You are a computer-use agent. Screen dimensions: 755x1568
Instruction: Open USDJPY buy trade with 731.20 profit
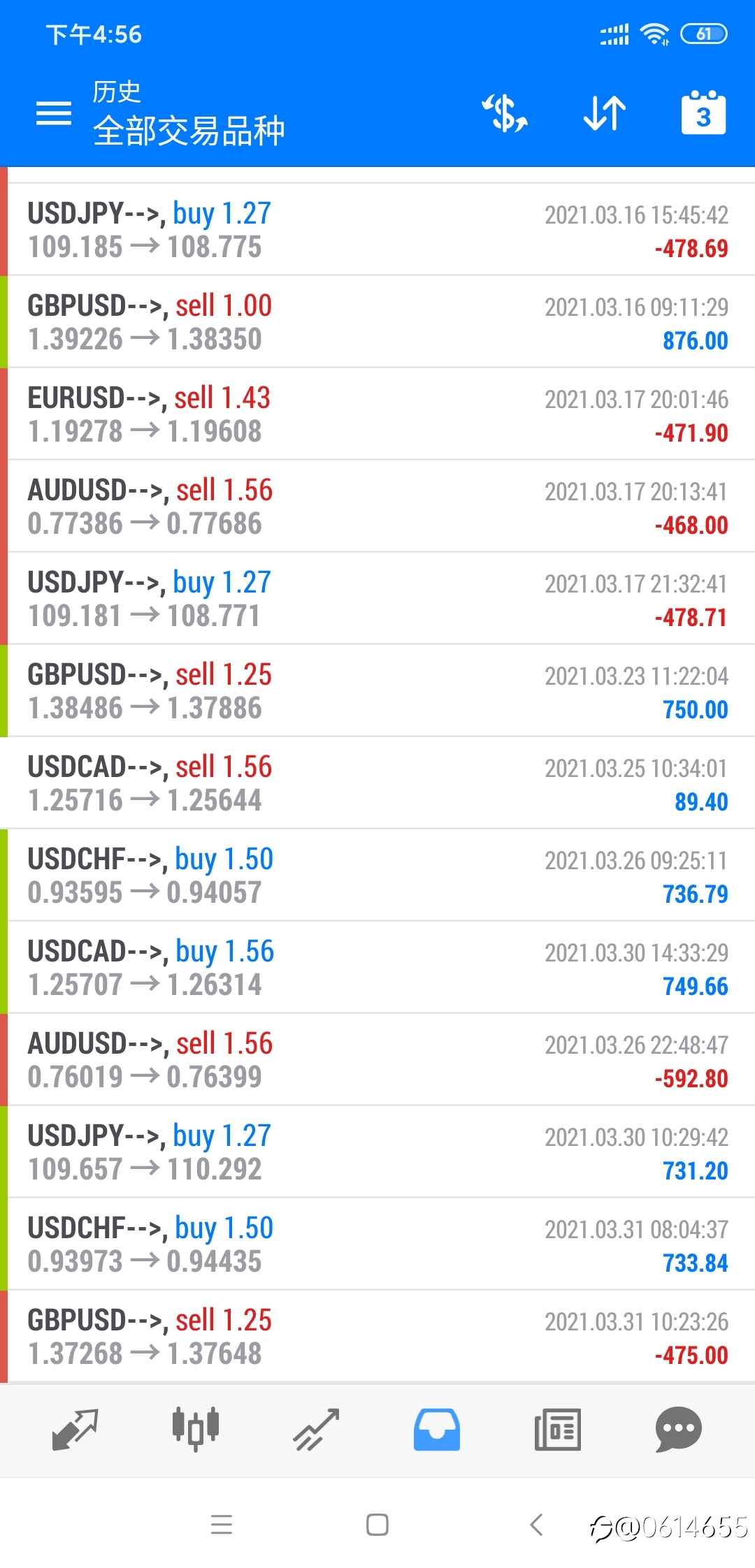[x=377, y=1152]
